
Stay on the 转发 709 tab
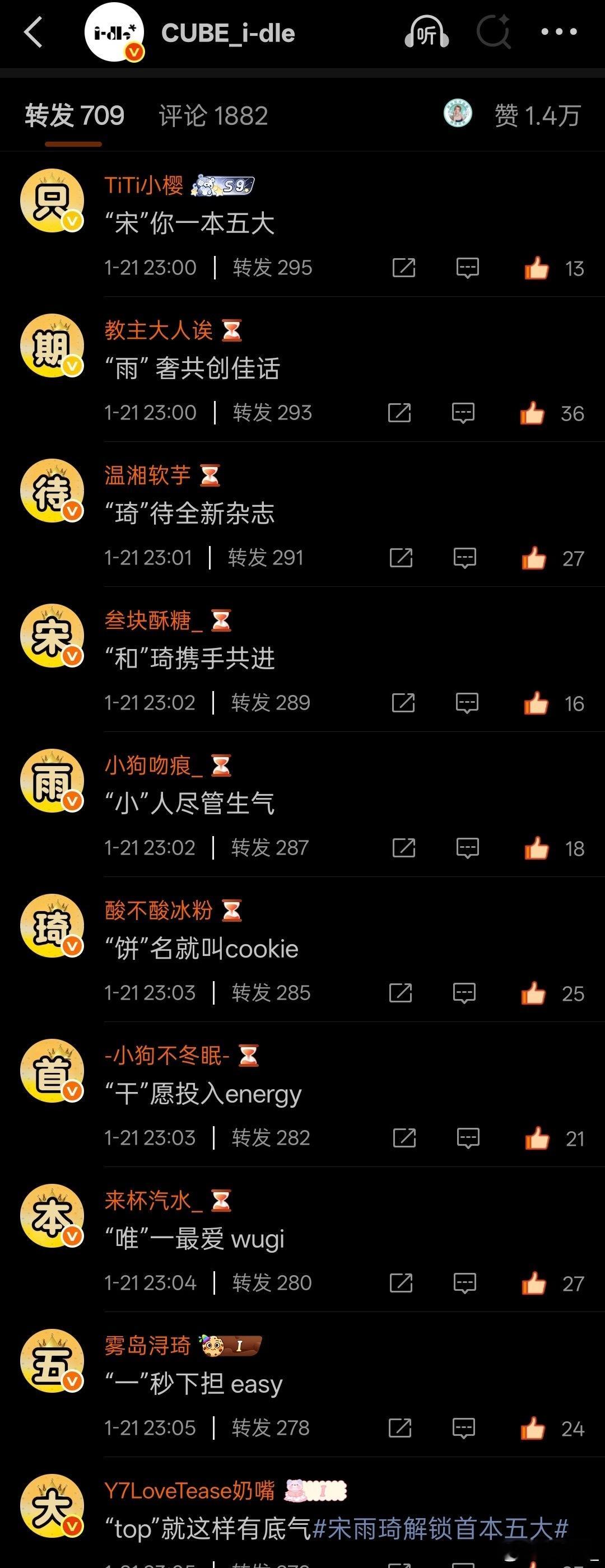pos(73,114)
